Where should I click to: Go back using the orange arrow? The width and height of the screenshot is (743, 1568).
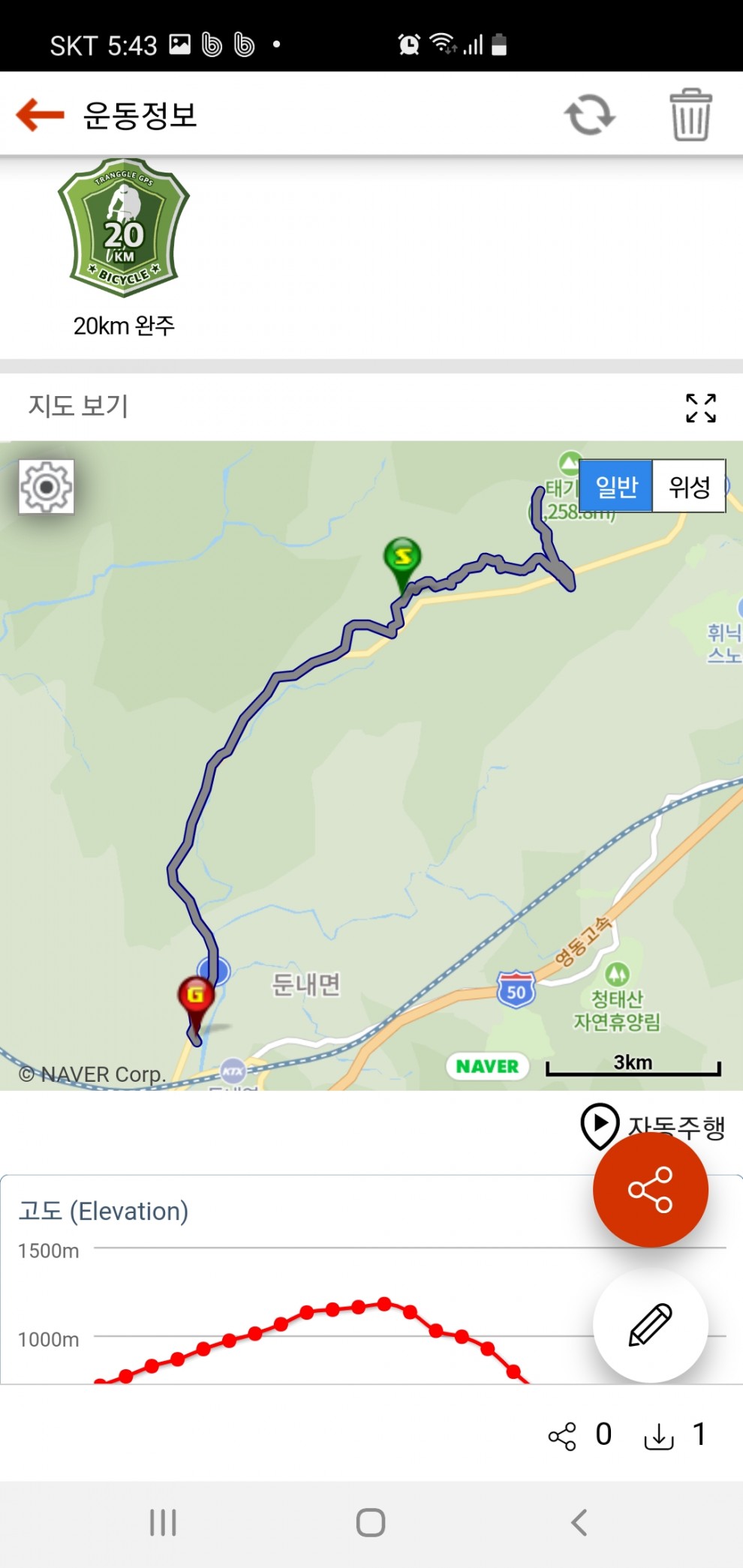point(40,115)
